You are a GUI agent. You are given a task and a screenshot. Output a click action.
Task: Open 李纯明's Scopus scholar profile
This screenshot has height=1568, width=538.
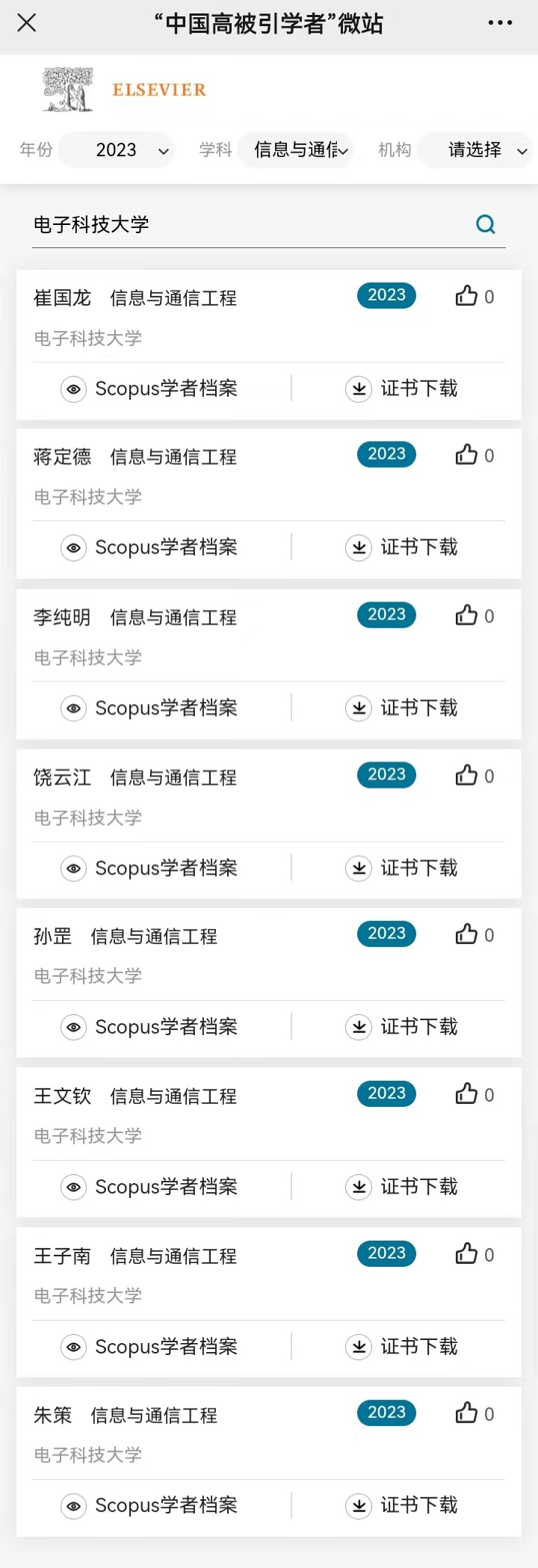[150, 708]
